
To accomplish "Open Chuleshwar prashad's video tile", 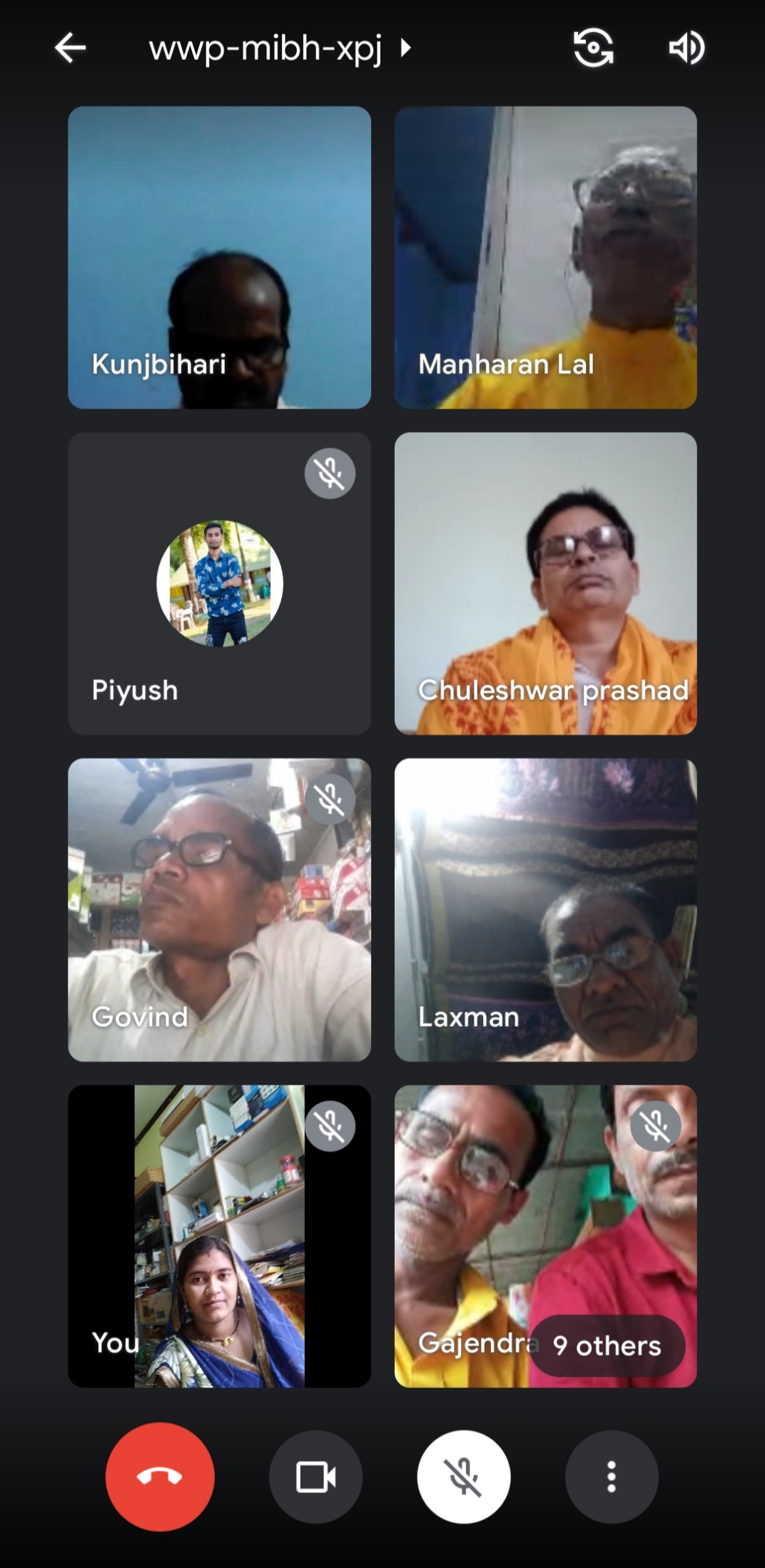I will (x=546, y=583).
